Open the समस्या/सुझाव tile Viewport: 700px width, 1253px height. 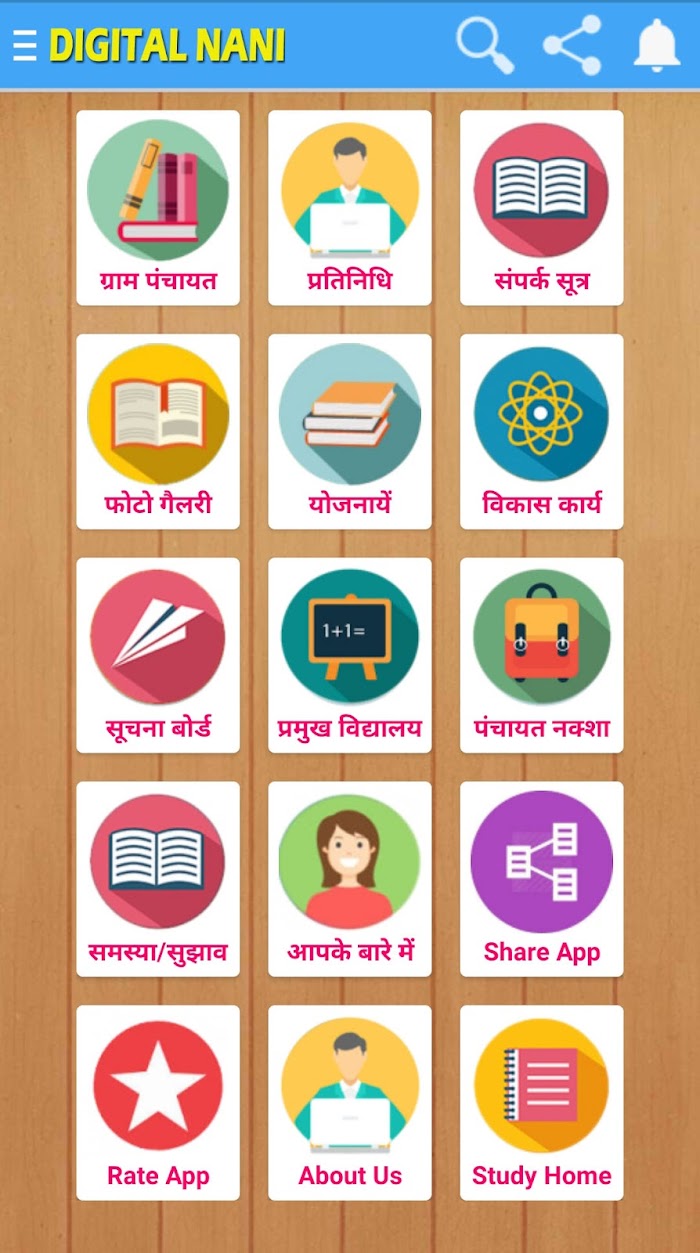pos(158,880)
